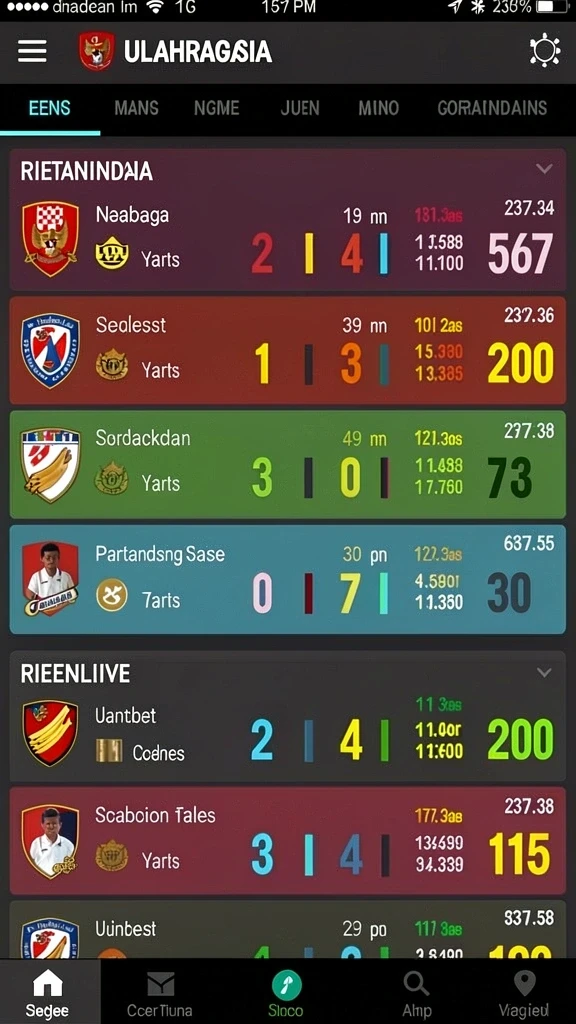Viewport: 576px width, 1024px height.
Task: Open the hamburger menu
Action: point(32,51)
